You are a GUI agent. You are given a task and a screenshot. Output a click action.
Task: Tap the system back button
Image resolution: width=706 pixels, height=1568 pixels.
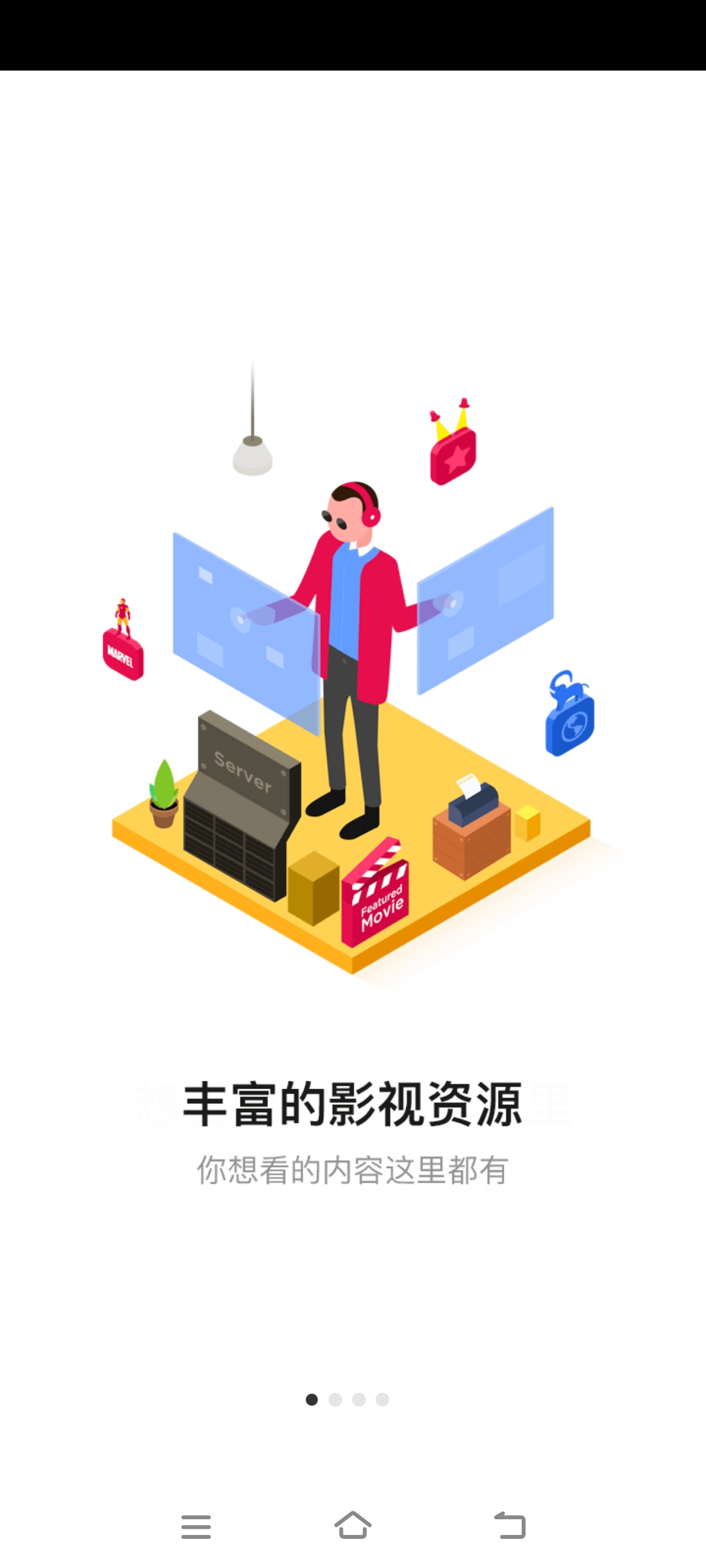(x=510, y=1525)
